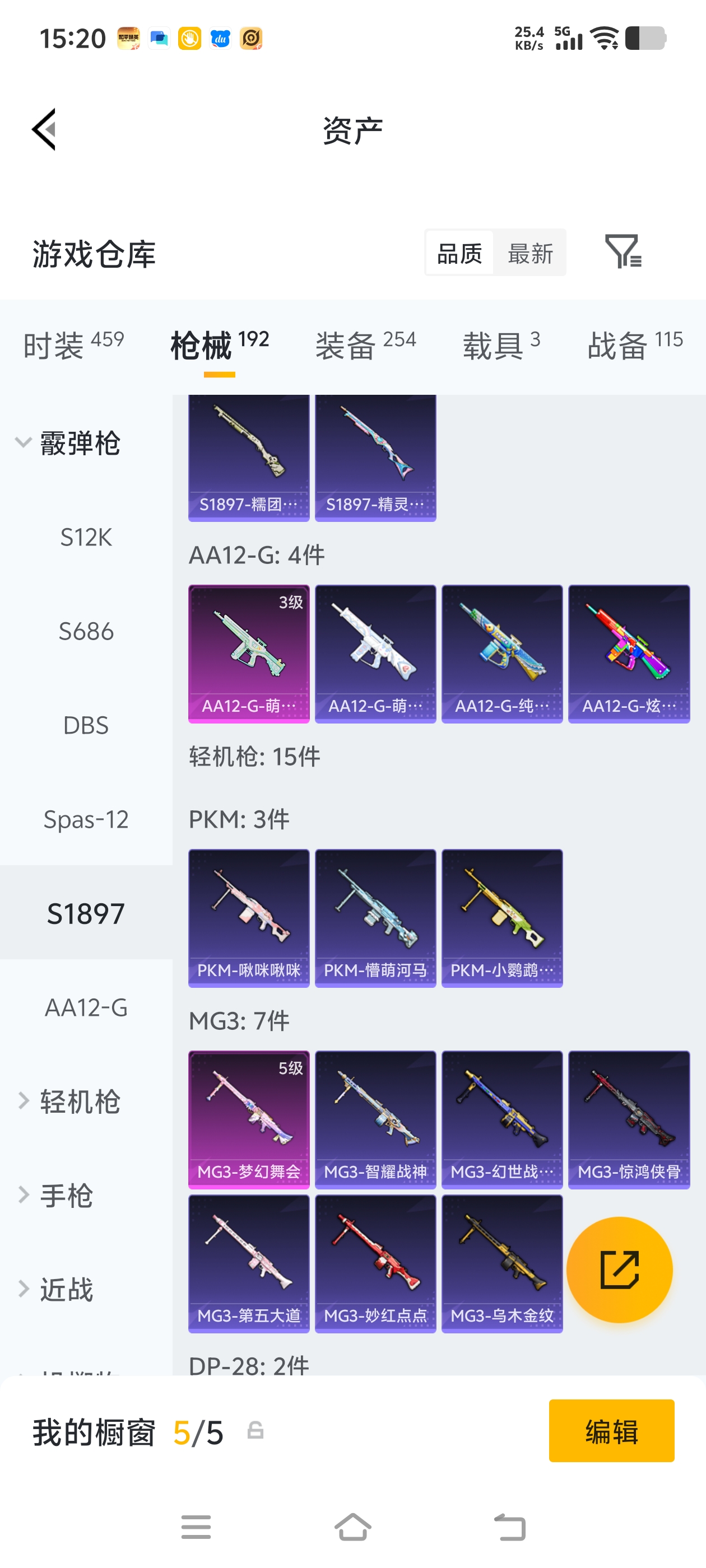
Task: Expand the 轻机枪 category
Action: 67,1101
